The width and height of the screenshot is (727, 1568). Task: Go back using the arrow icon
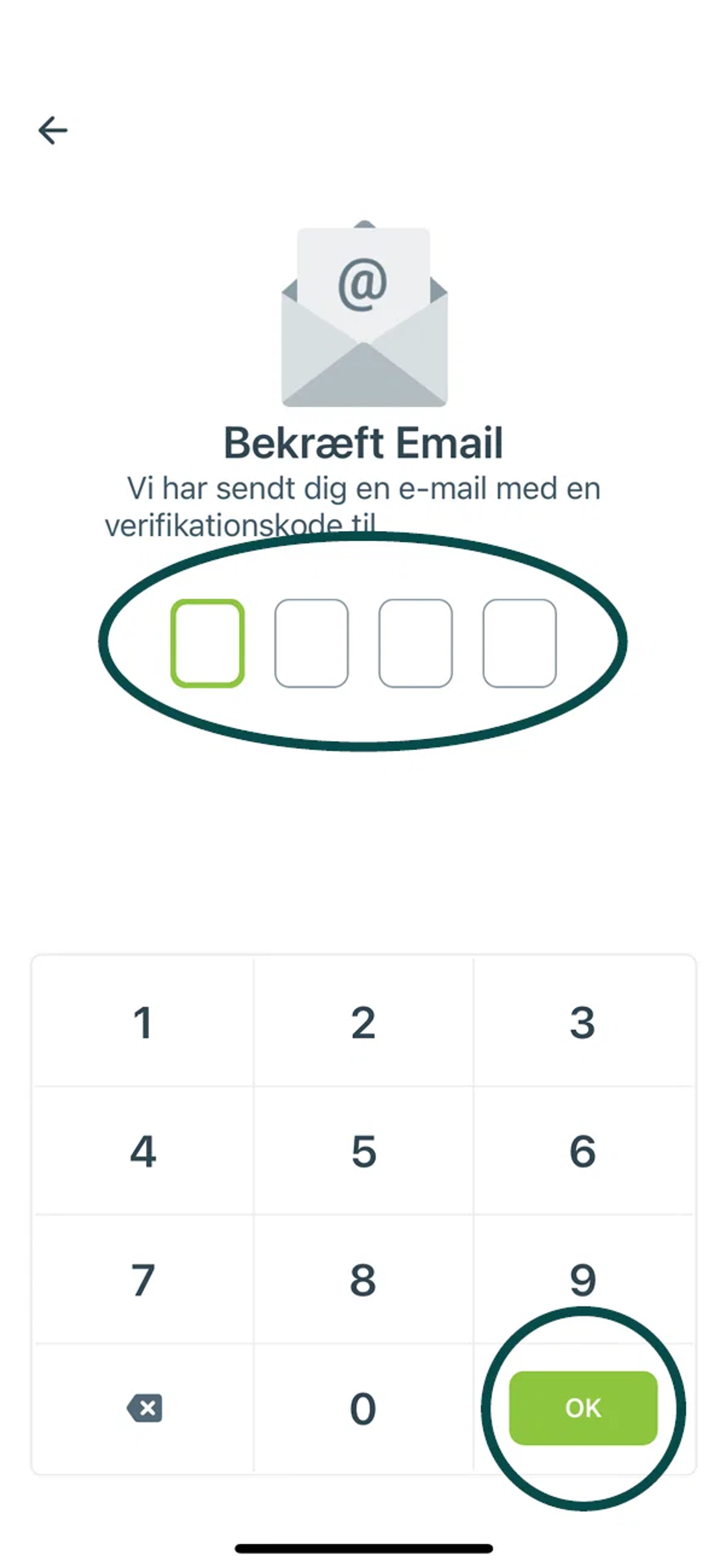pos(53,130)
